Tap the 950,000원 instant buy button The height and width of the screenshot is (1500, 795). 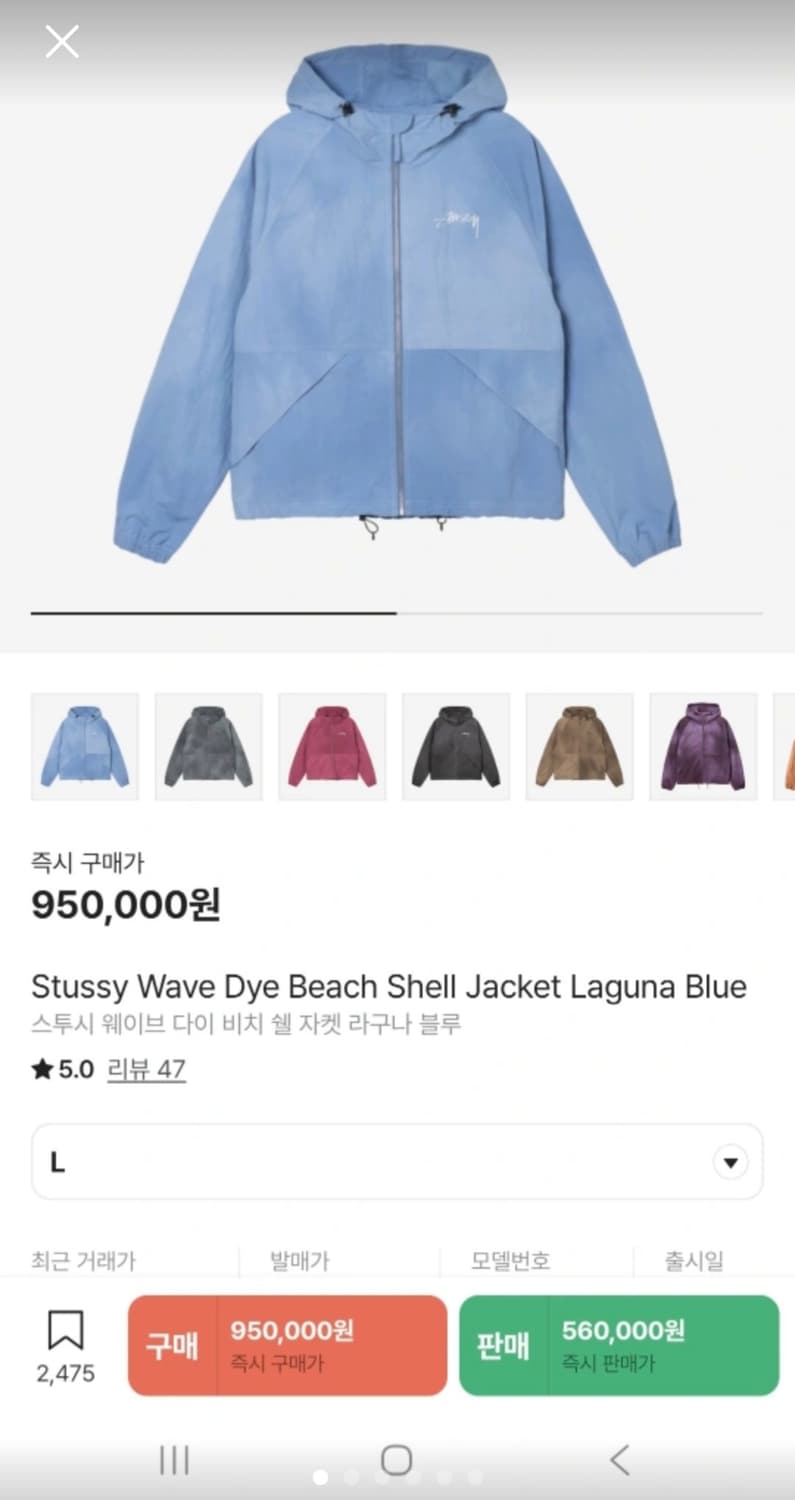tap(287, 1344)
